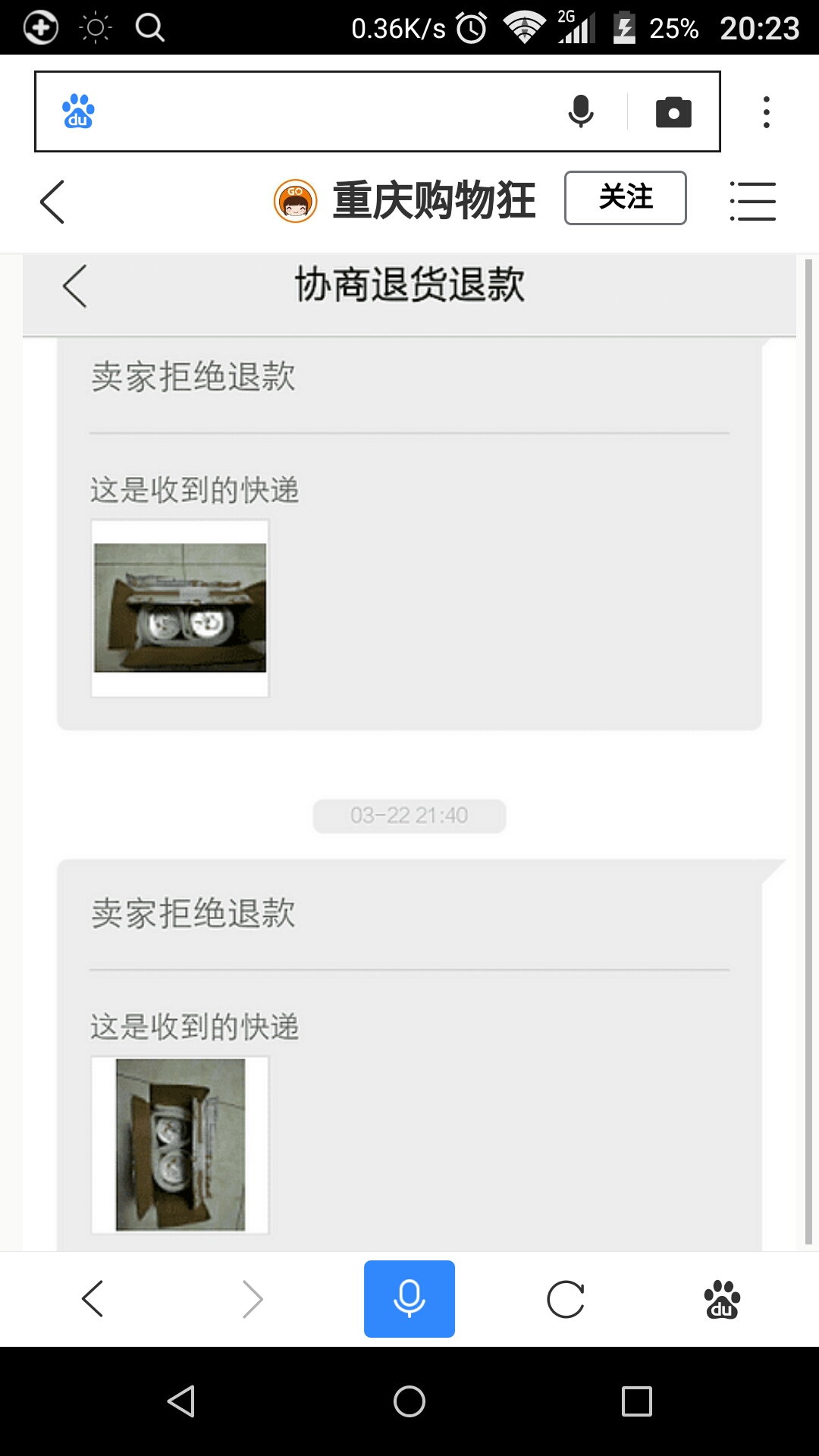Open camera search from the Baidu search bar
The width and height of the screenshot is (819, 1456).
click(673, 111)
